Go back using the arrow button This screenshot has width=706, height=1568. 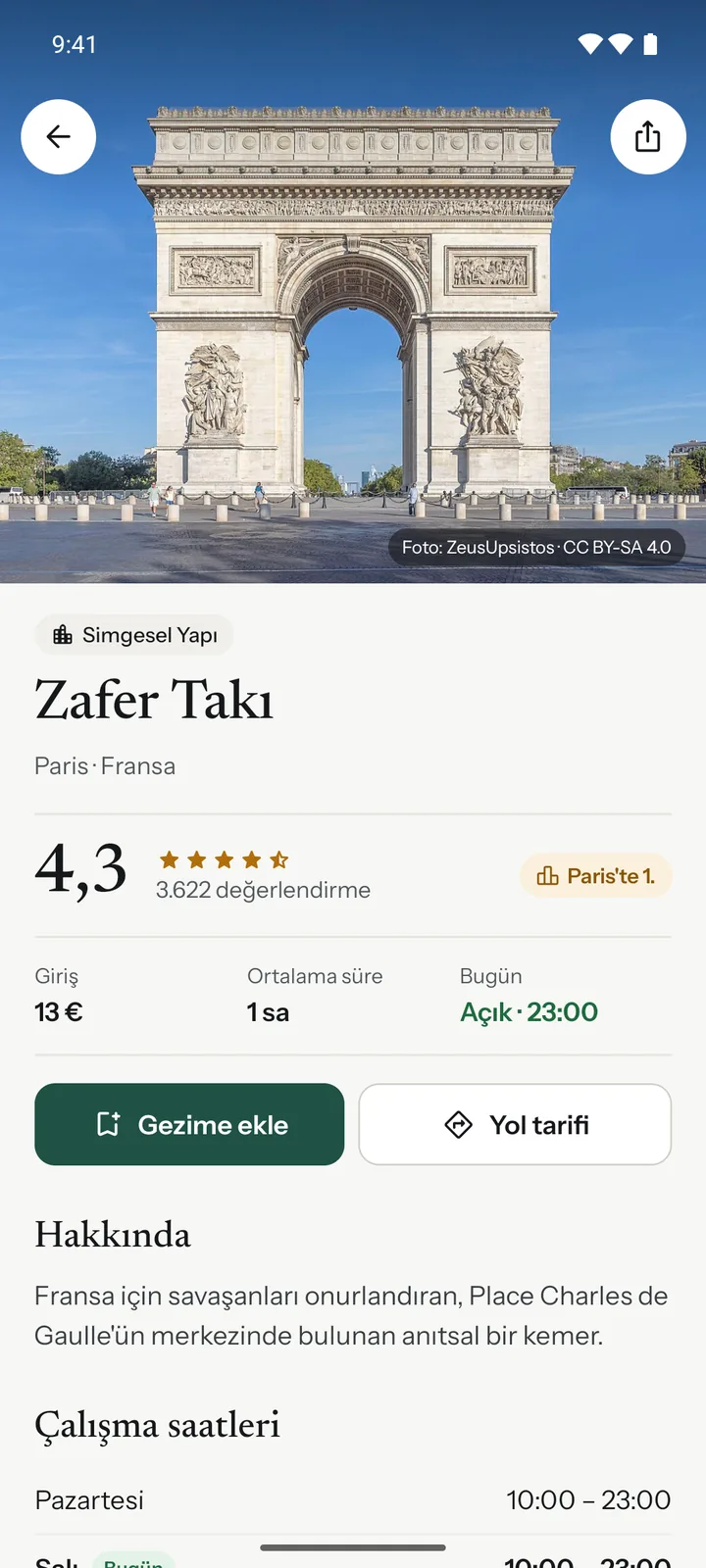point(59,137)
